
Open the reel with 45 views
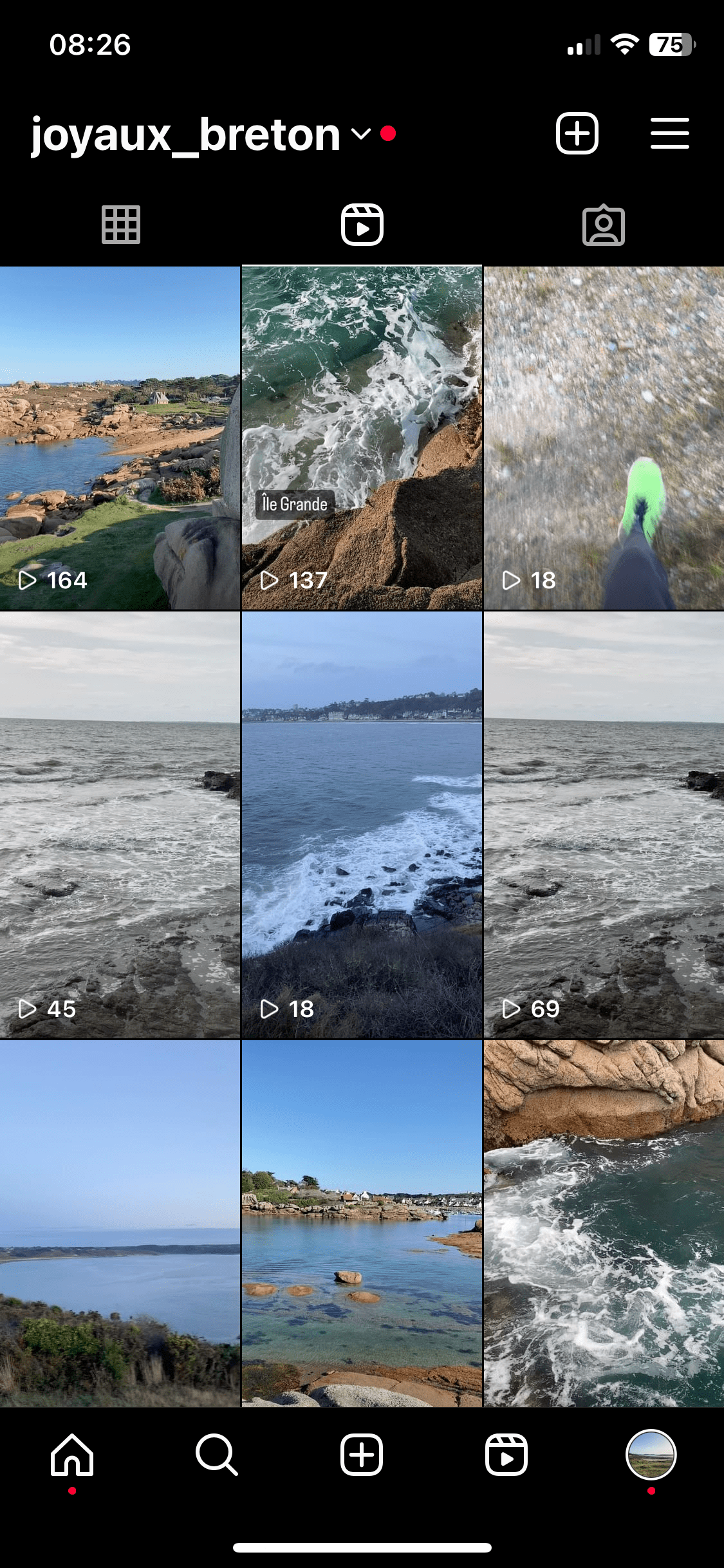pyautogui.click(x=120, y=824)
